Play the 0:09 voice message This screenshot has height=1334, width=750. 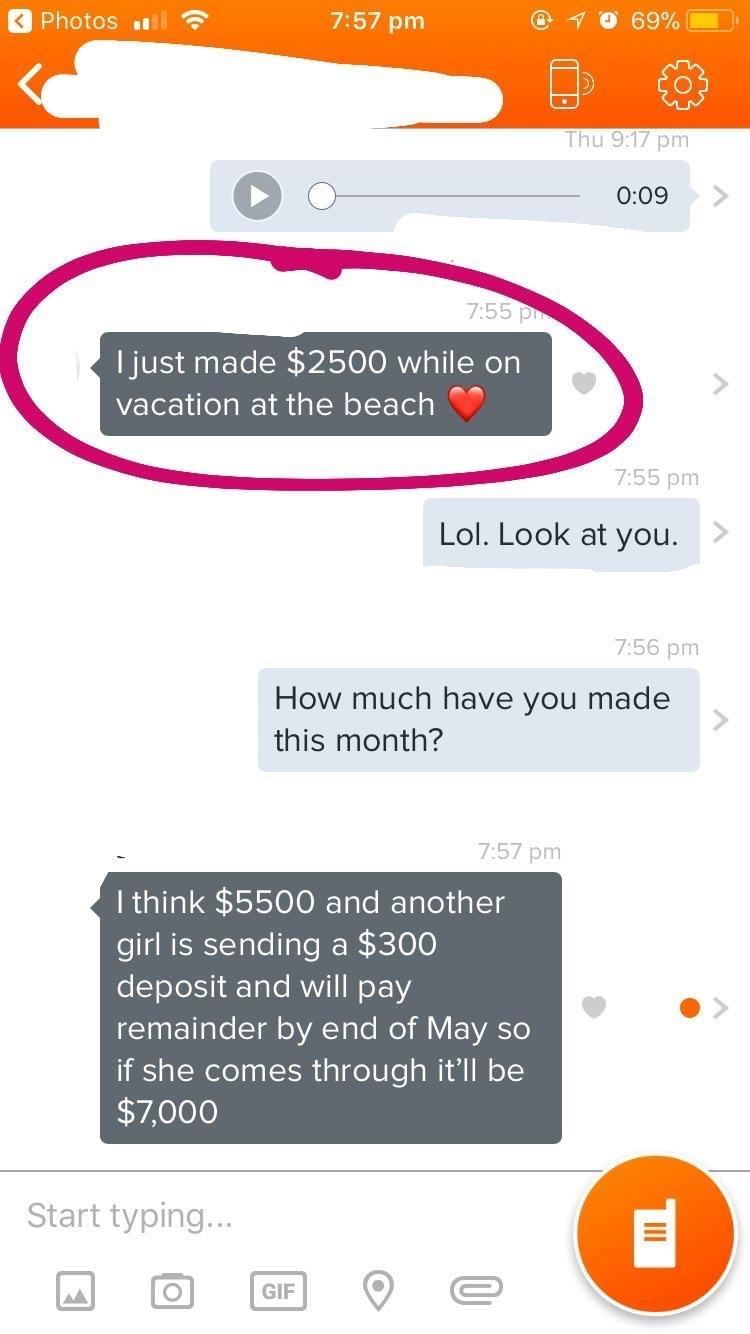pos(258,196)
